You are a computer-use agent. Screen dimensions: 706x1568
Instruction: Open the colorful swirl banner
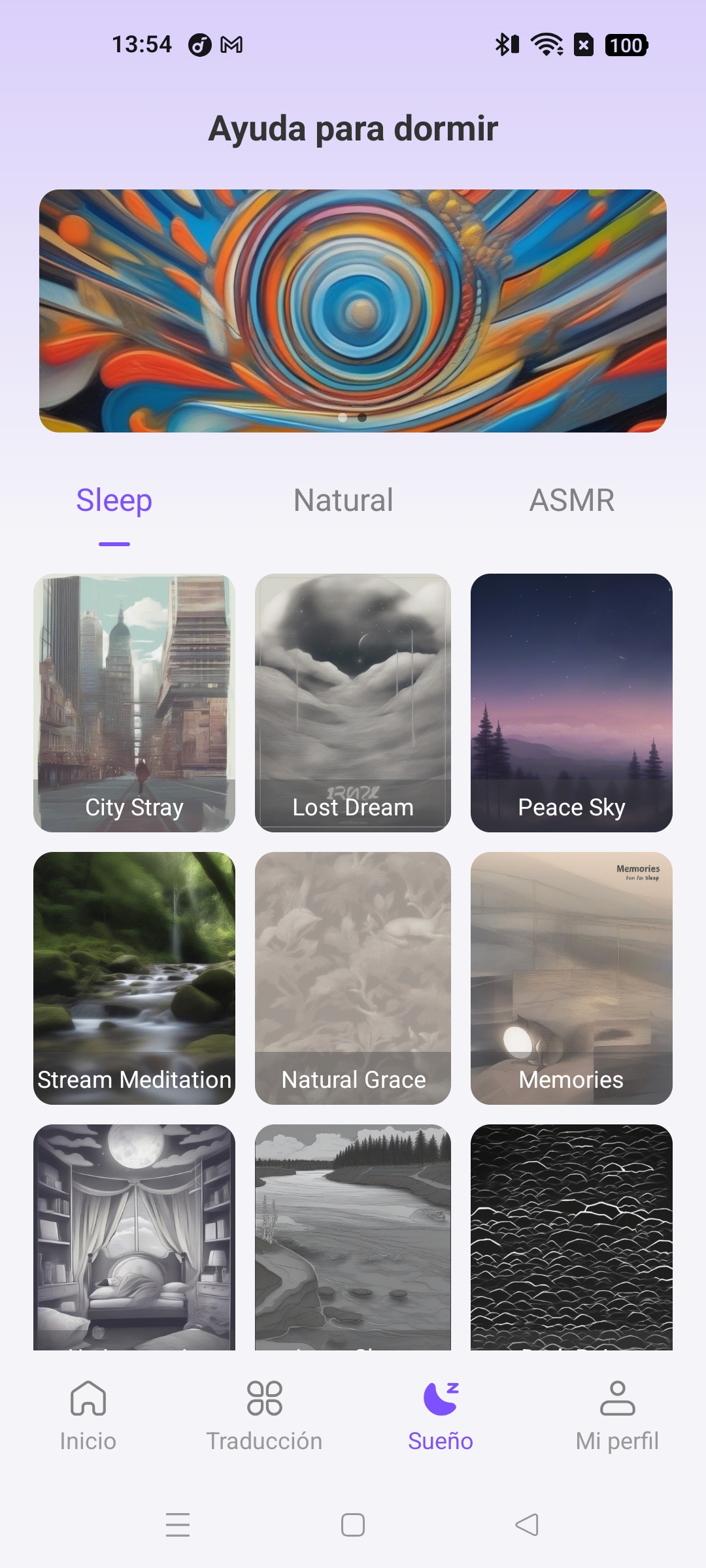pyautogui.click(x=353, y=311)
